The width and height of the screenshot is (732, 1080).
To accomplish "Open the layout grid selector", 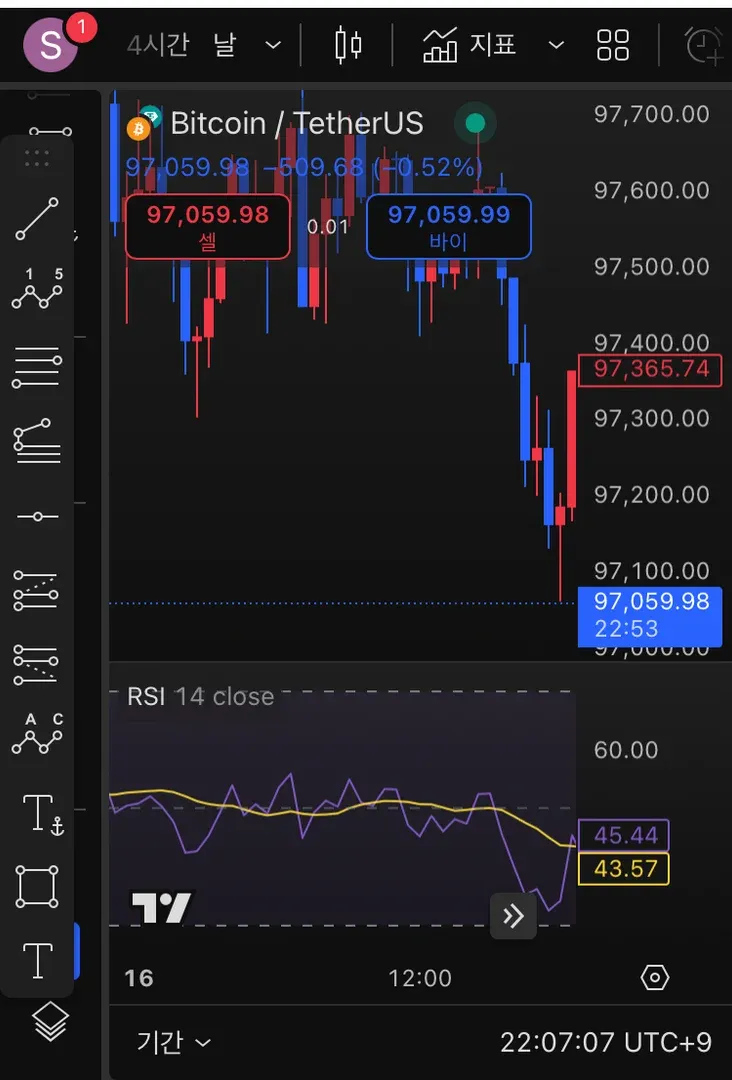I will 612,45.
